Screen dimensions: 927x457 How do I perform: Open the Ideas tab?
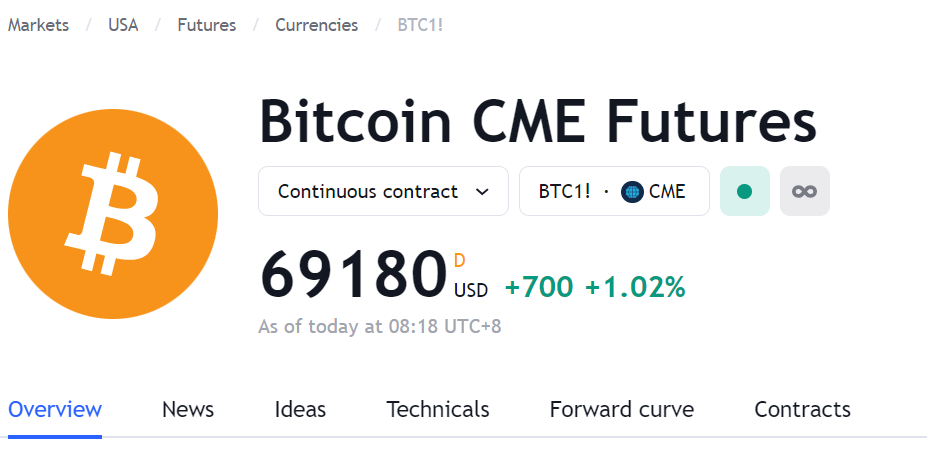tap(300, 409)
